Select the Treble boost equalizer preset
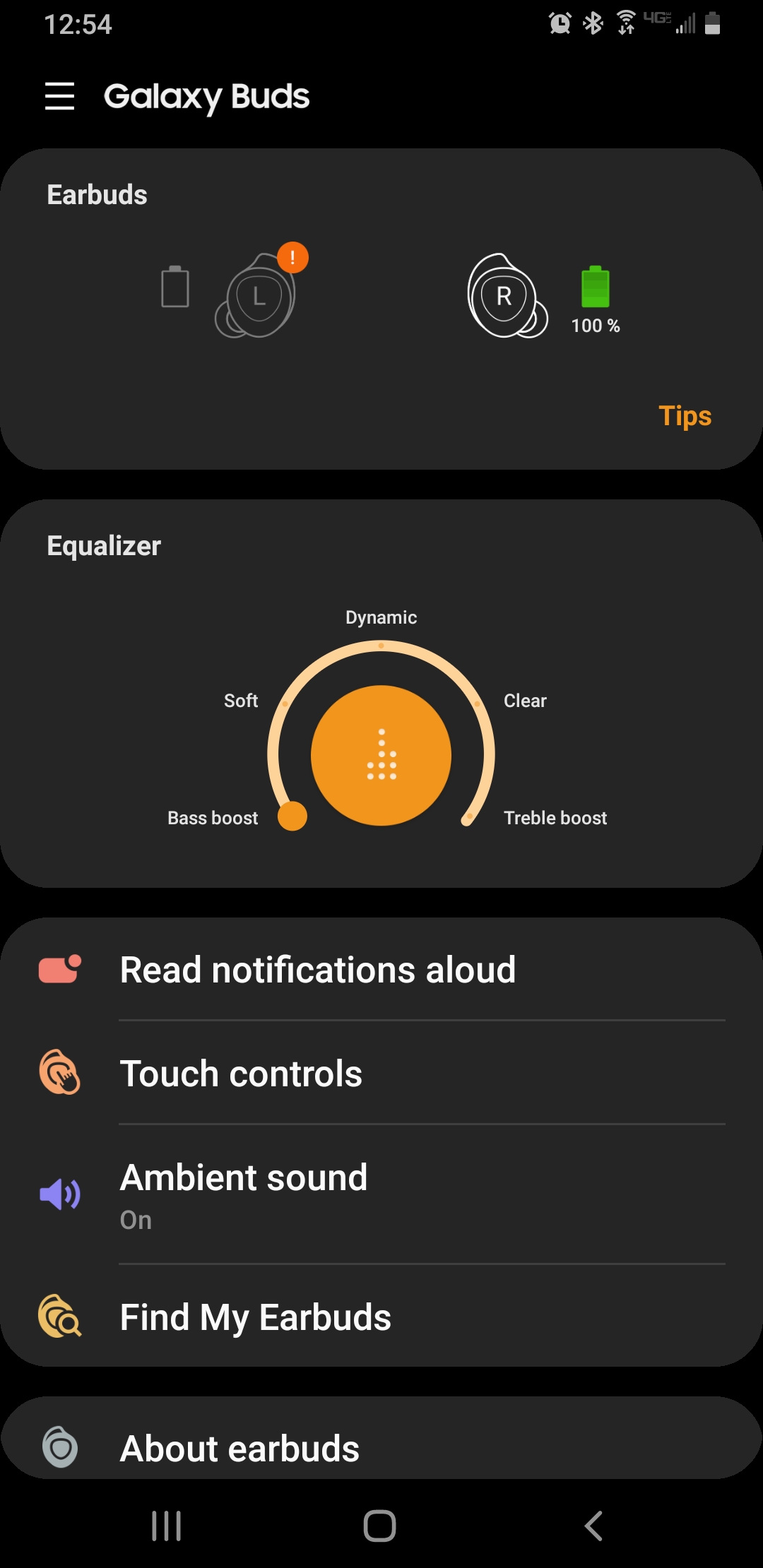Image resolution: width=763 pixels, height=1568 pixels. coord(555,818)
